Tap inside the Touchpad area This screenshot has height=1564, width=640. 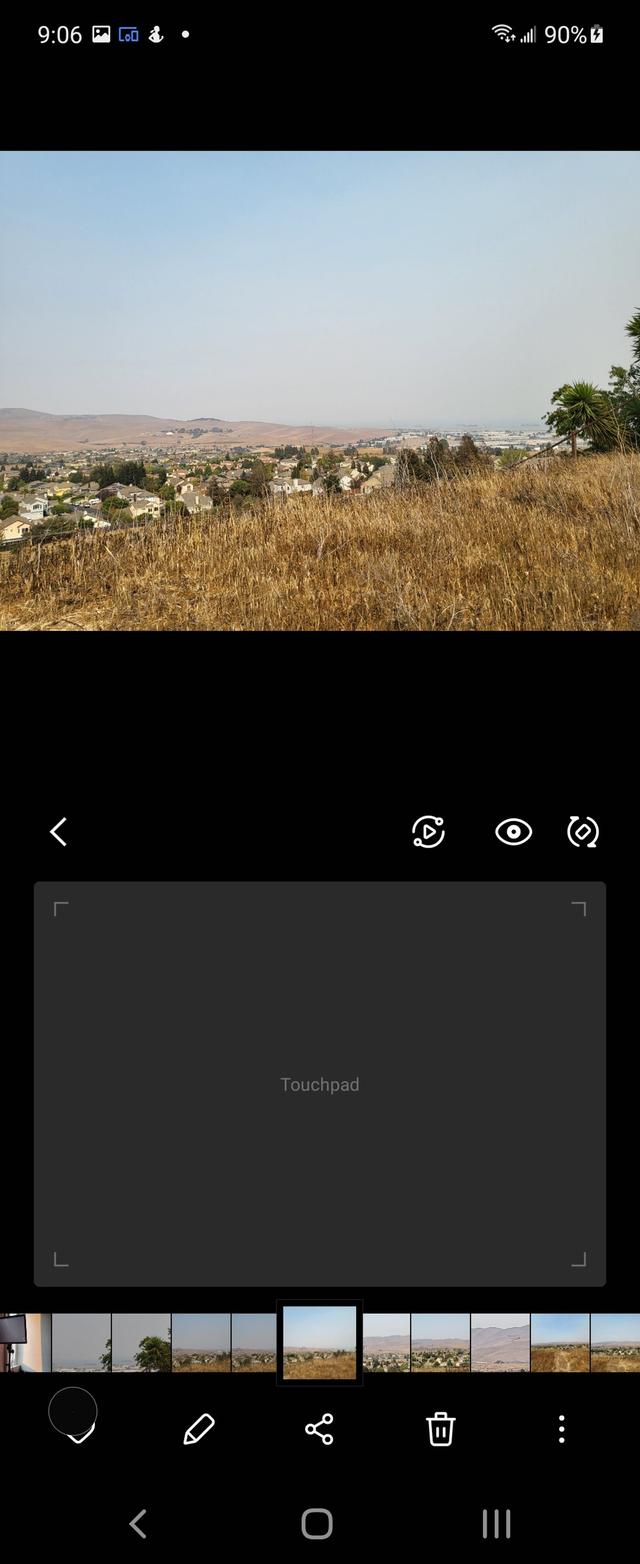[320, 1084]
